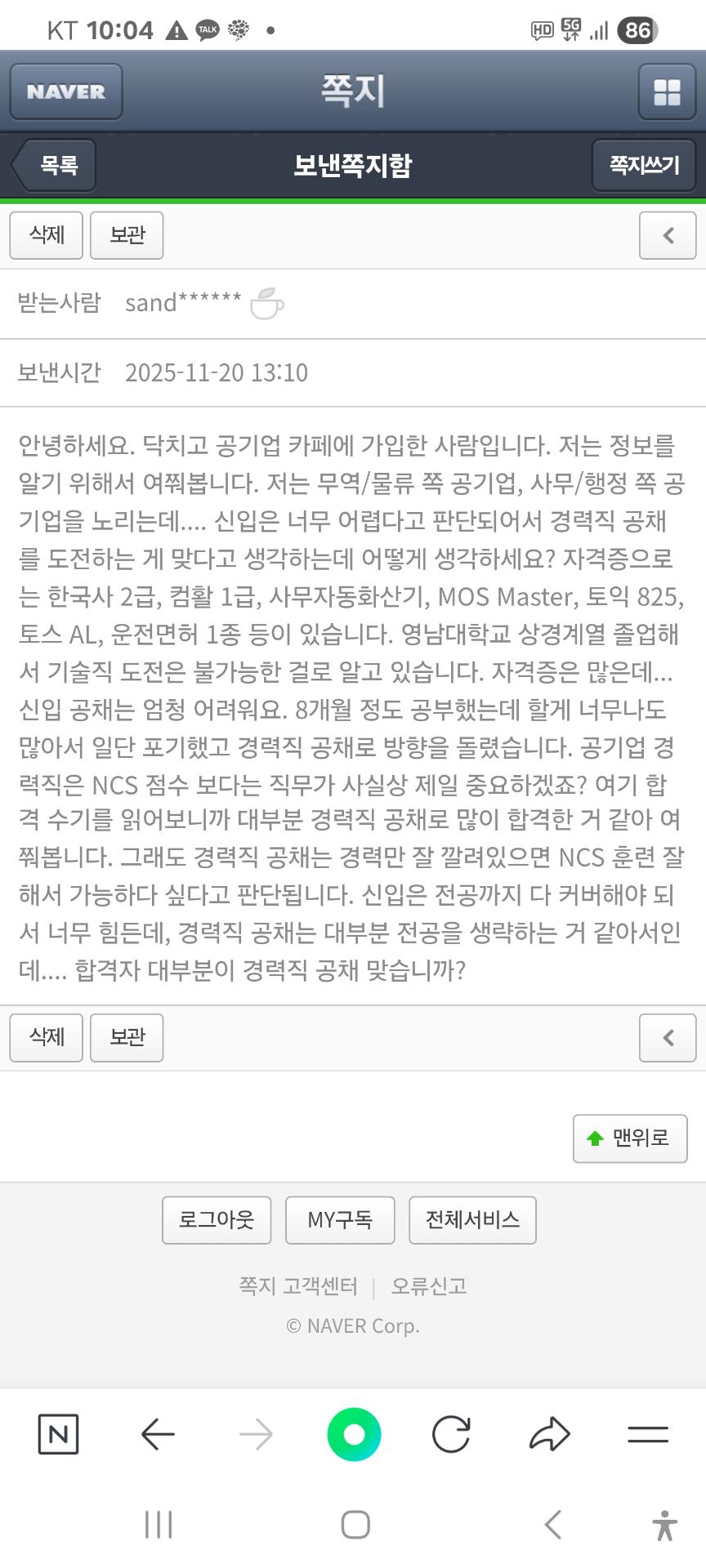Viewport: 706px width, 1568px height.
Task: Share this page via the share arrow
Action: point(550,1434)
